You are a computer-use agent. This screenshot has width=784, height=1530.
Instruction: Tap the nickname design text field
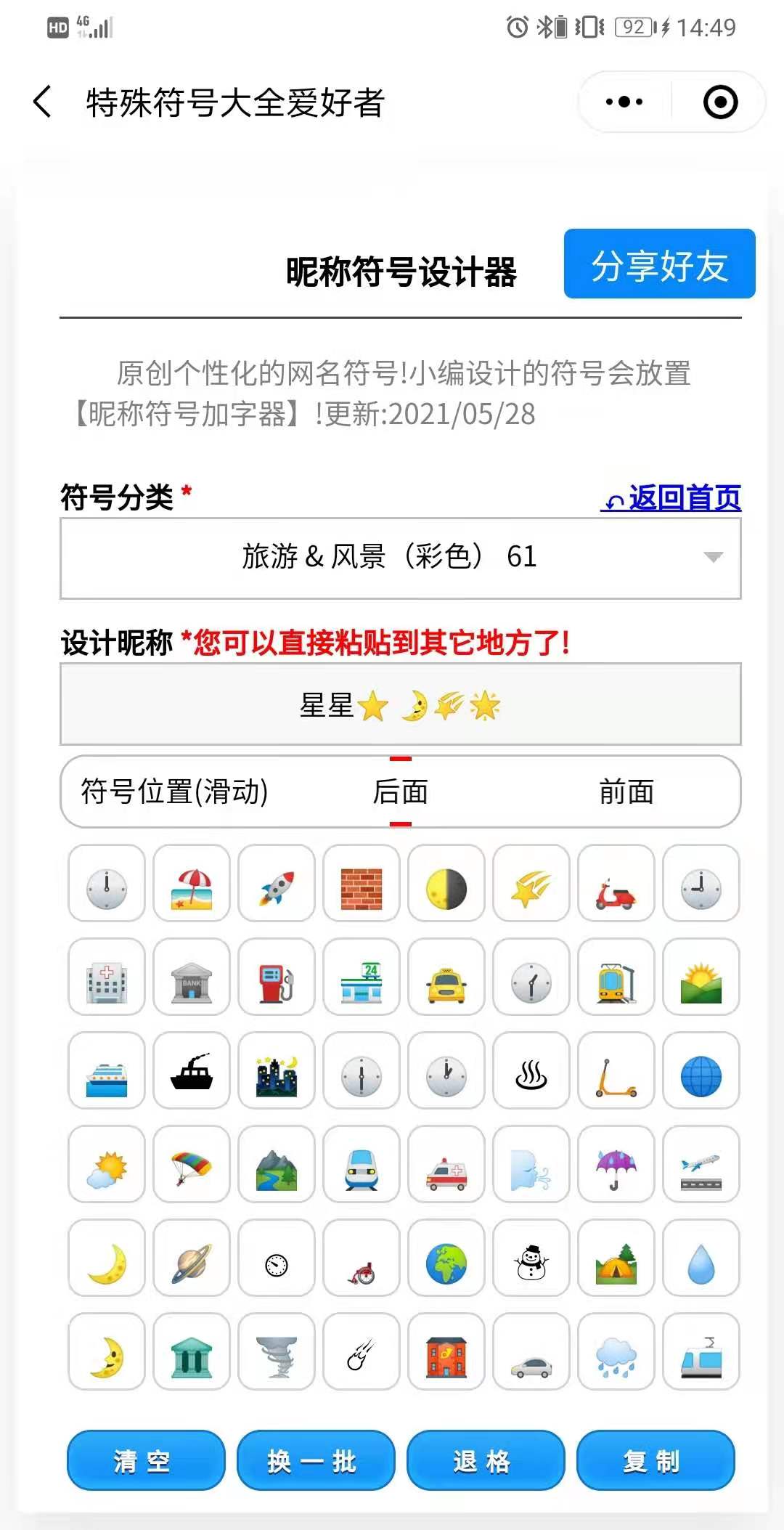[x=400, y=704]
